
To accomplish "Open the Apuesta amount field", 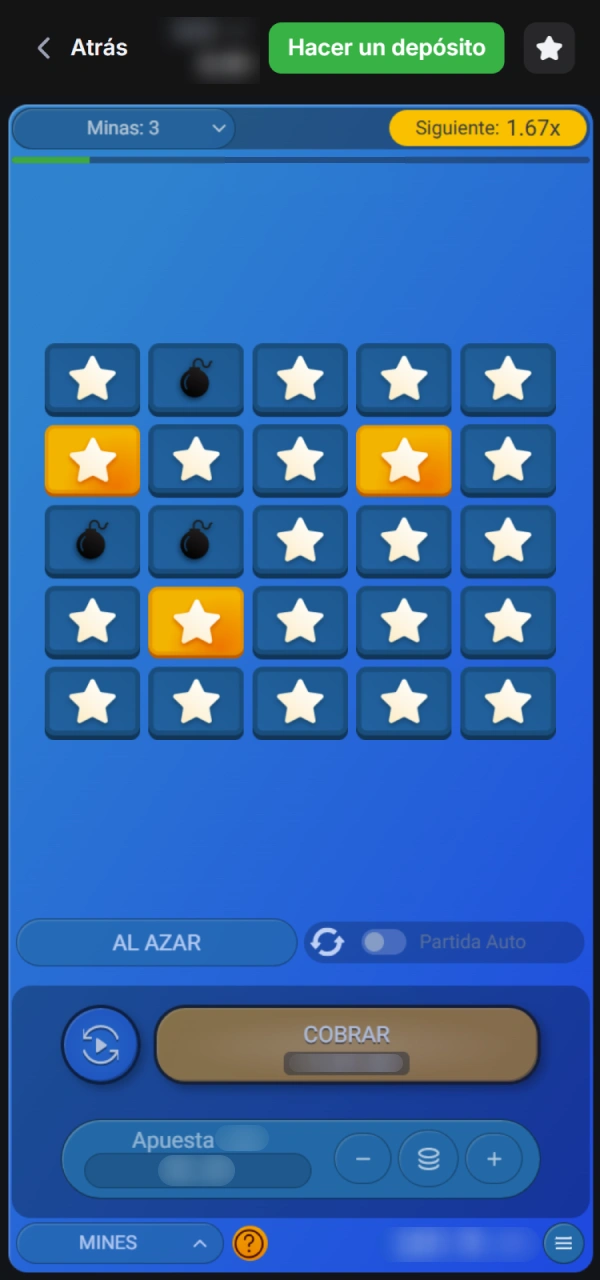I will pyautogui.click(x=197, y=1169).
